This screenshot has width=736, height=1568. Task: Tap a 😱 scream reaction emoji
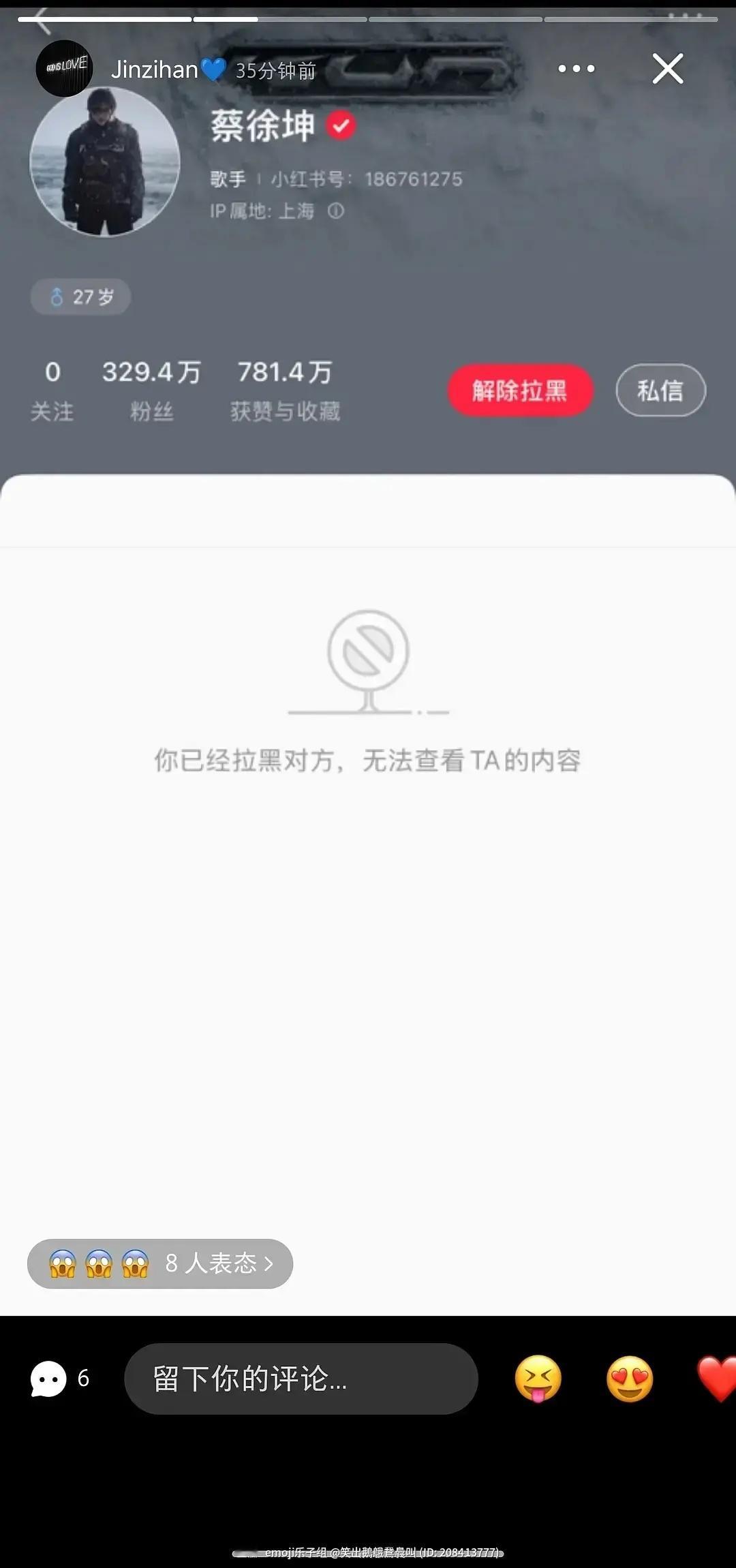[61, 1263]
